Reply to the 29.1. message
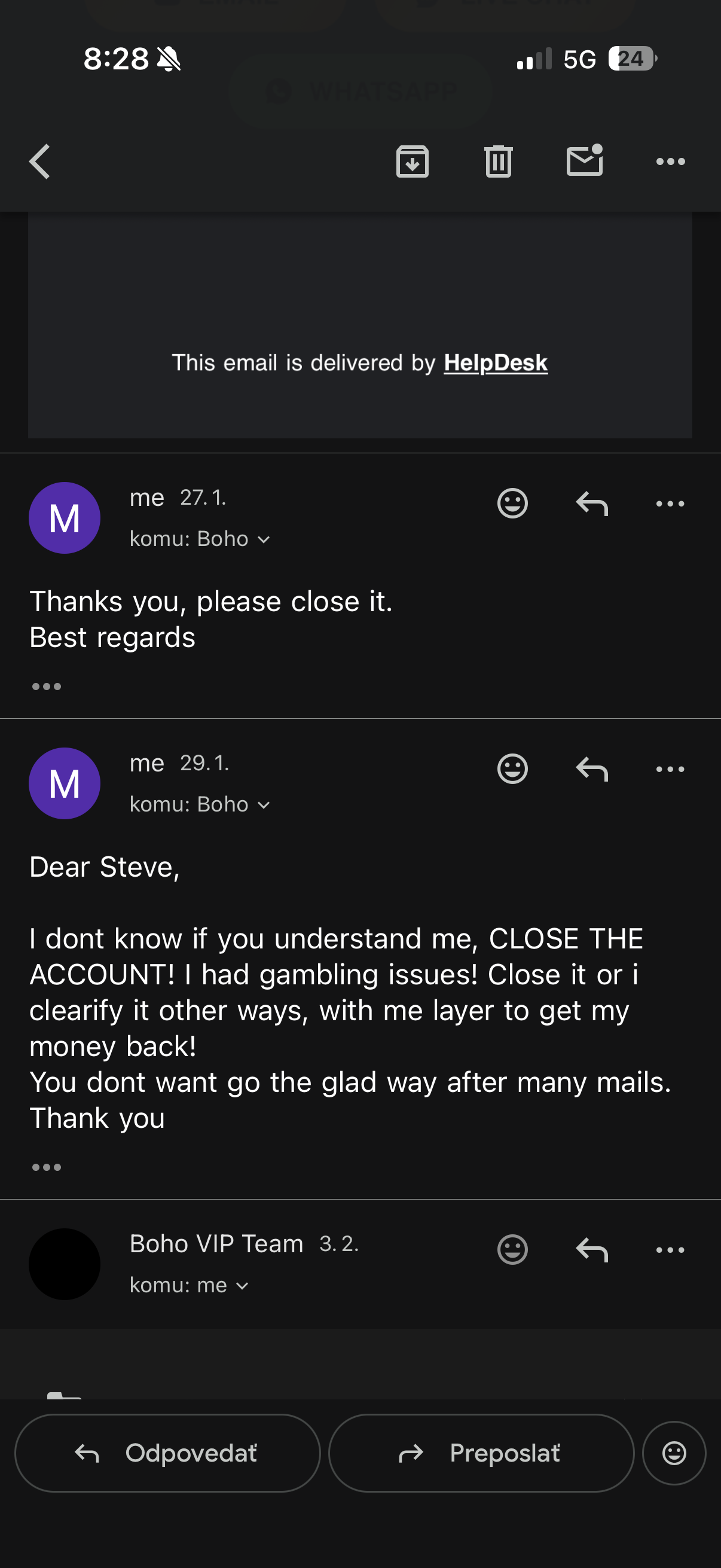Image resolution: width=721 pixels, height=1568 pixels. click(591, 769)
